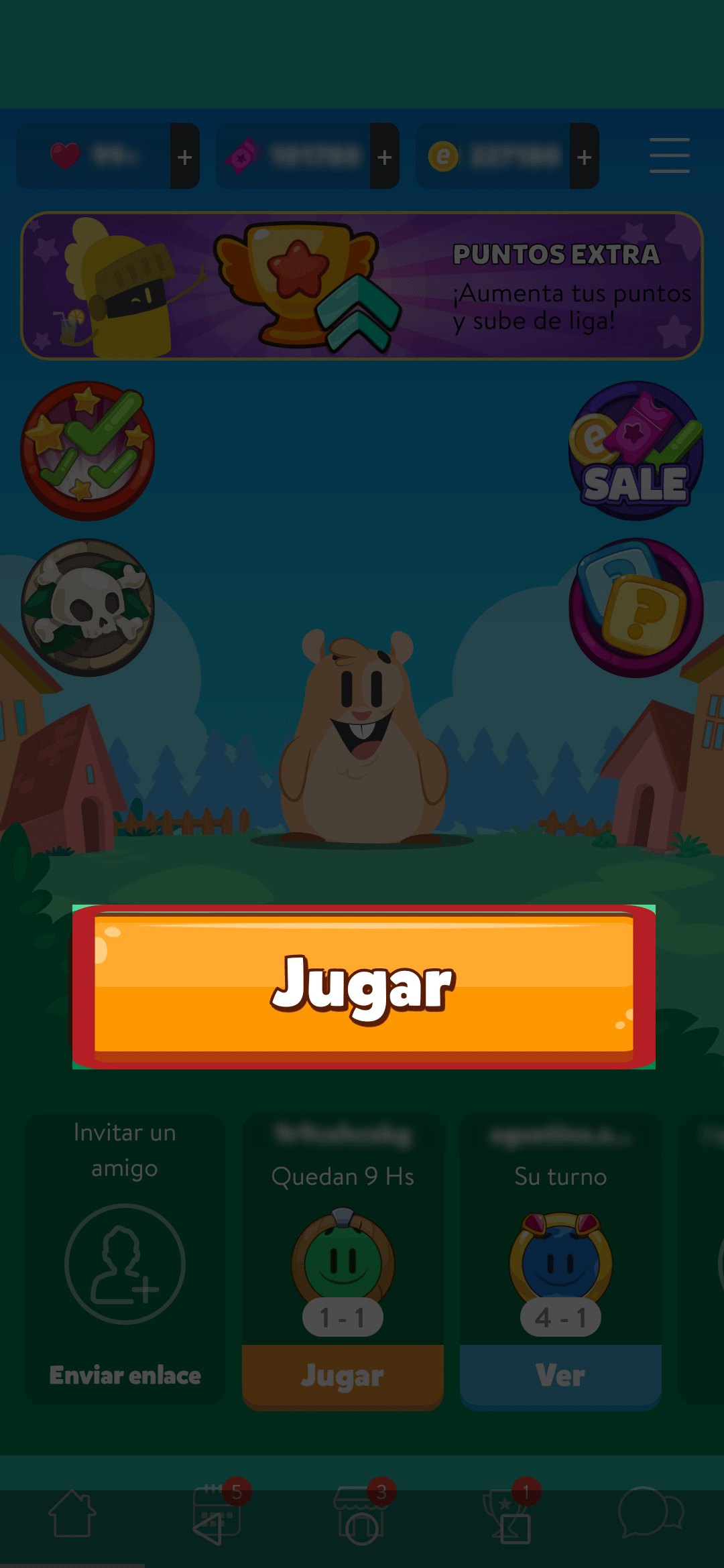724x1568 pixels.
Task: Open the trophy rankings tab
Action: point(507,1514)
